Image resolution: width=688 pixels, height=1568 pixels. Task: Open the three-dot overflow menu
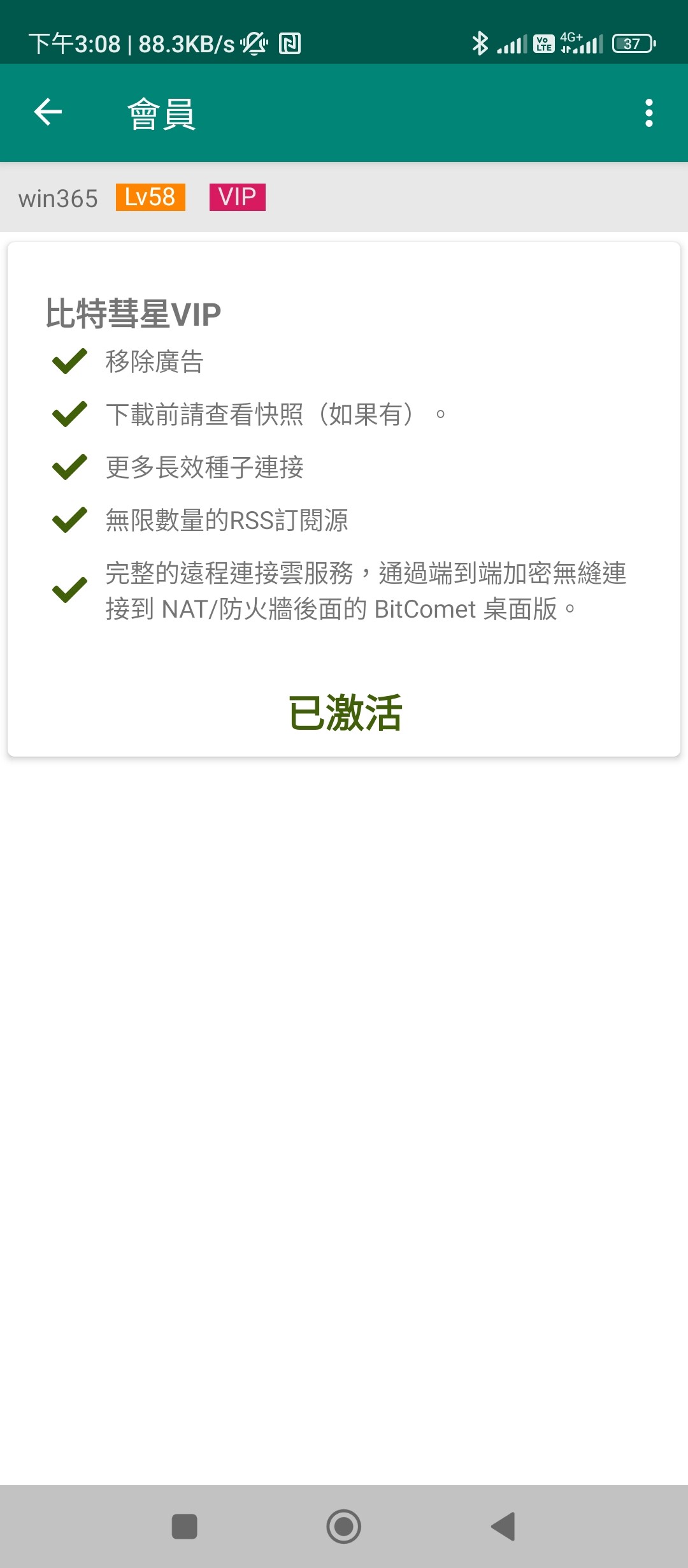[x=649, y=113]
